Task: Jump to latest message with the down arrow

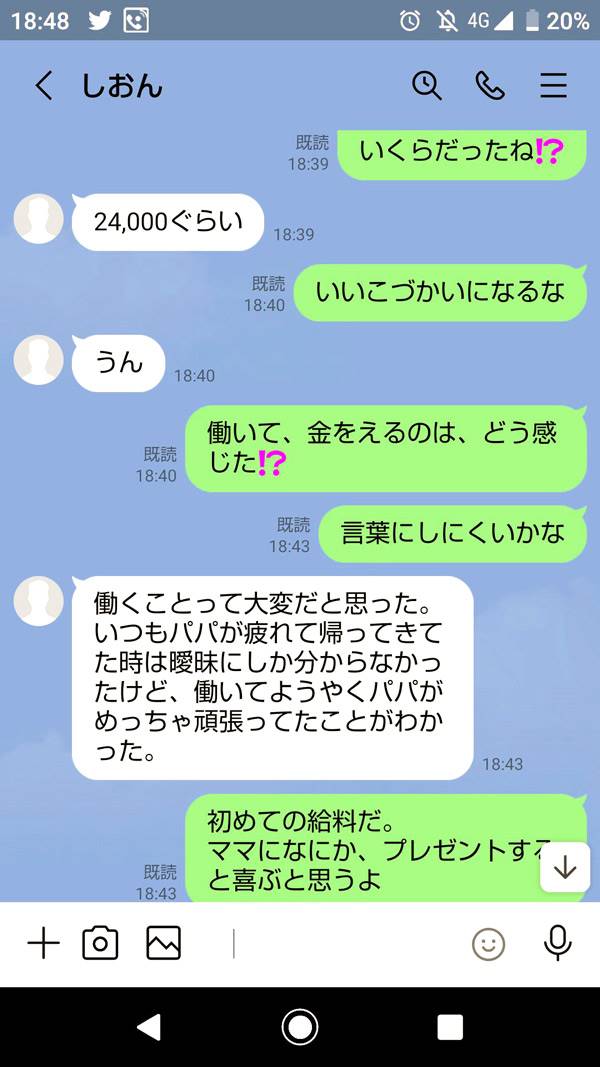Action: 565,867
